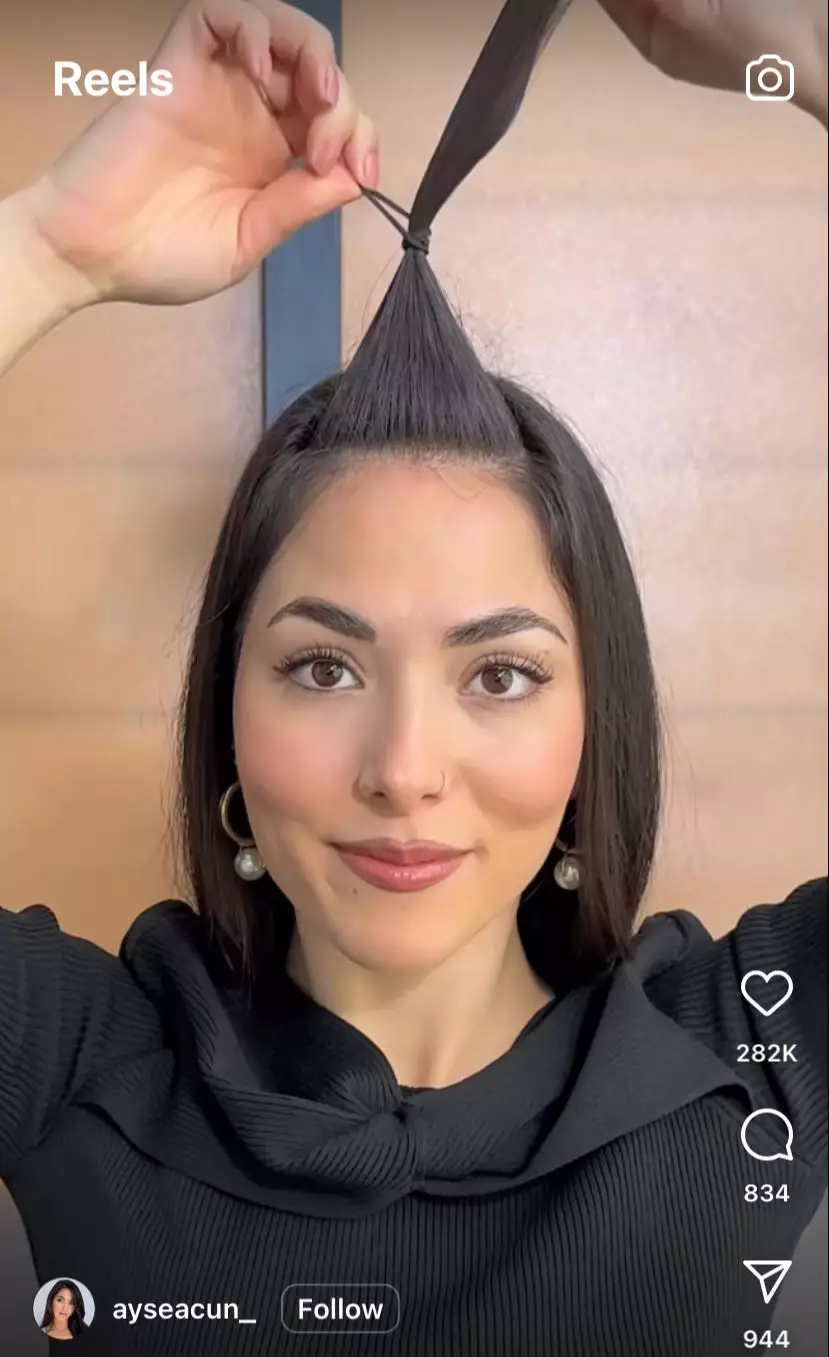This screenshot has height=1357, width=829.
Task: Open the camera to create a reel
Action: [769, 79]
